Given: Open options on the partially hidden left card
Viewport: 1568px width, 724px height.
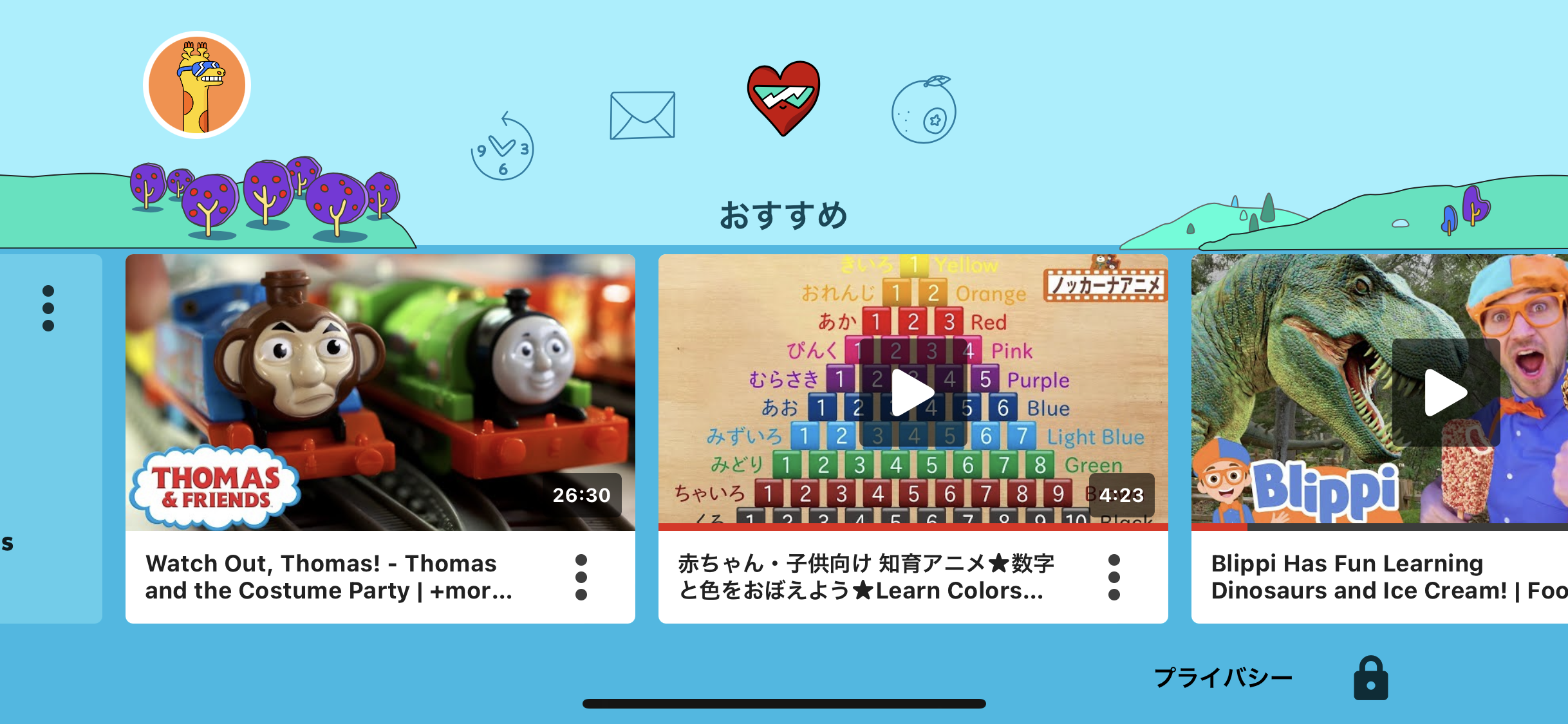Looking at the screenshot, I should coord(48,308).
